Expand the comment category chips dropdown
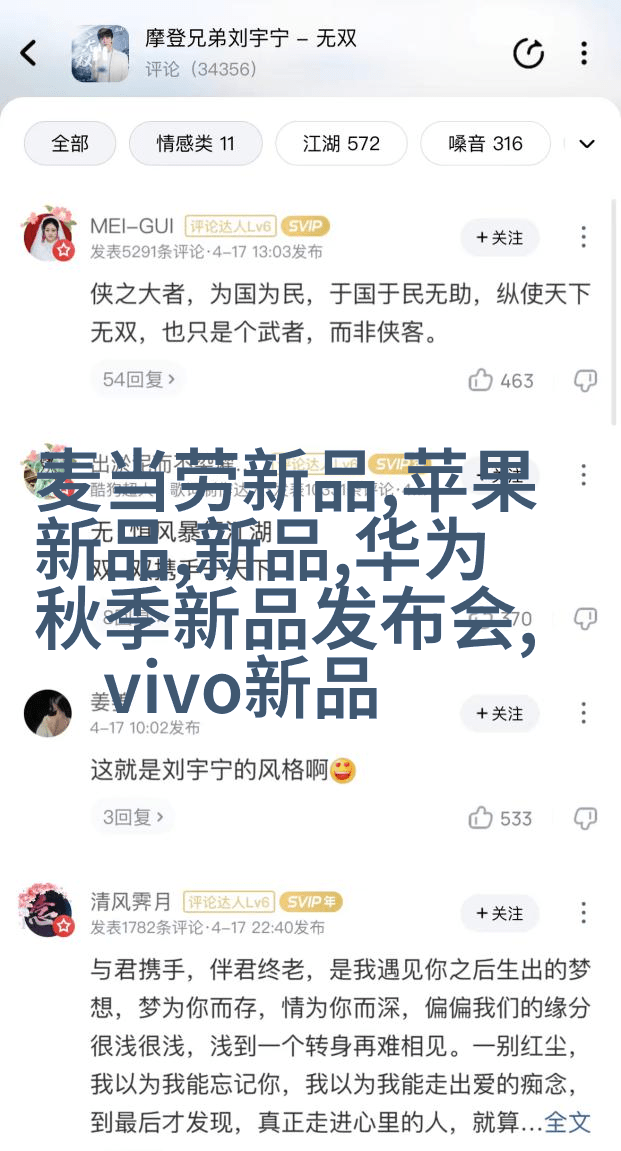Screen dimensions: 621x1151 coord(587,144)
